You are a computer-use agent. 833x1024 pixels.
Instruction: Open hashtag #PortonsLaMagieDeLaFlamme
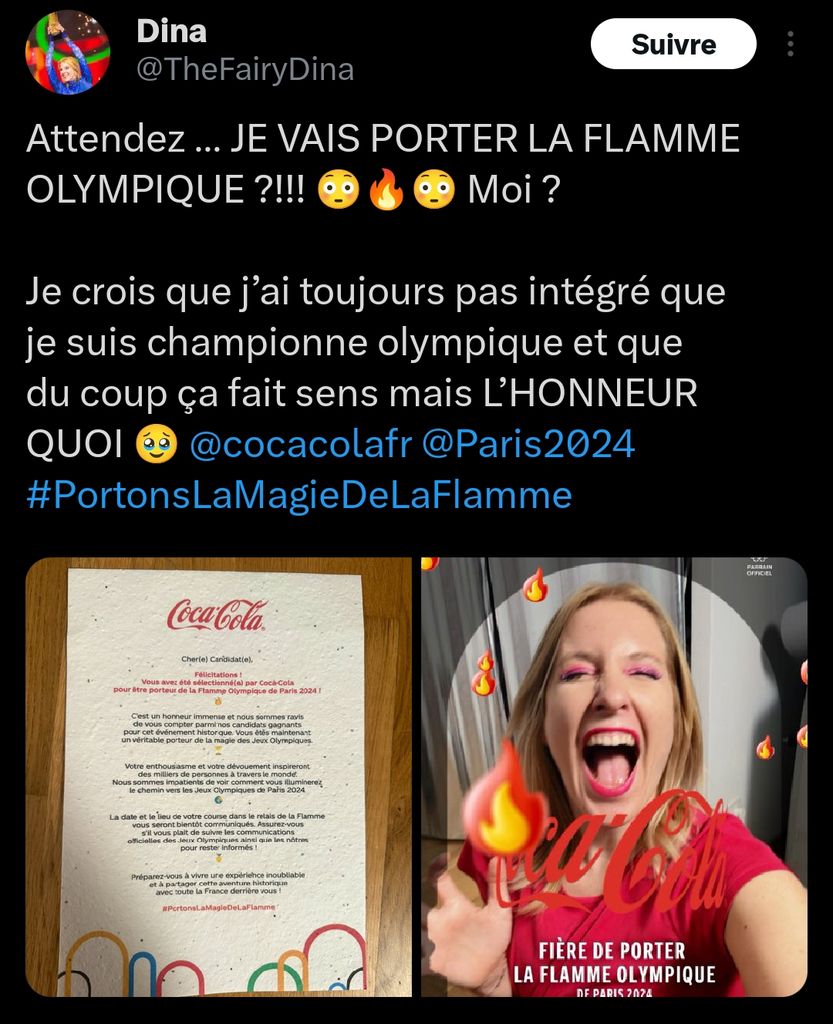(299, 495)
